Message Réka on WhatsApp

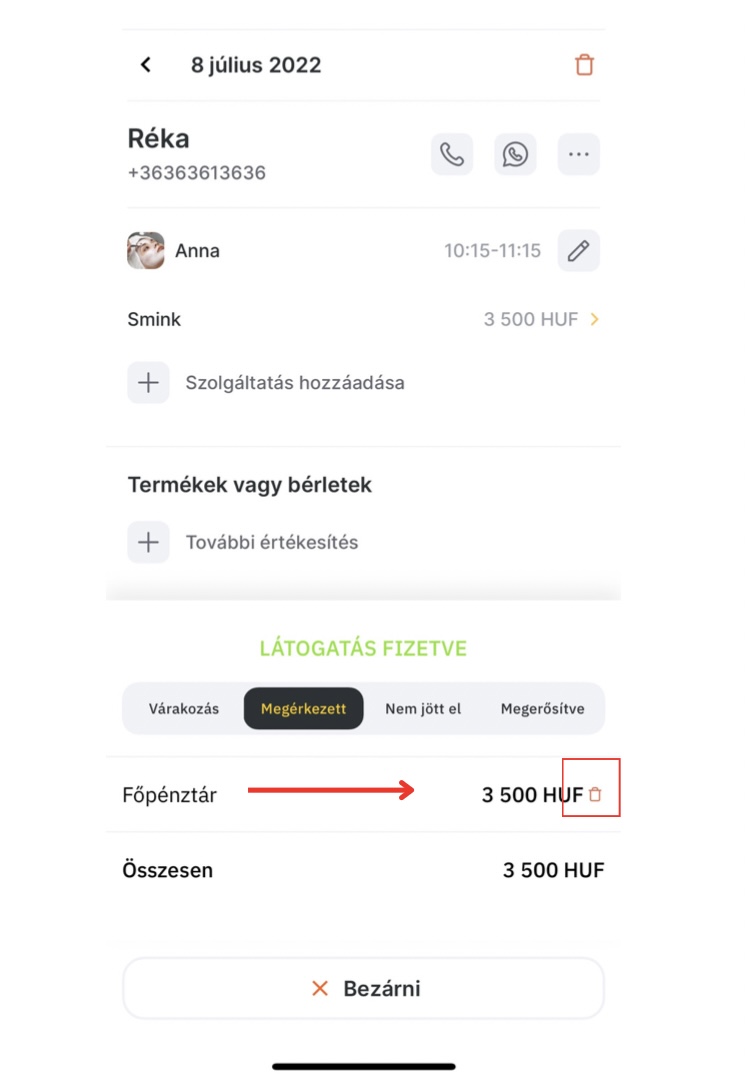pyautogui.click(x=515, y=155)
